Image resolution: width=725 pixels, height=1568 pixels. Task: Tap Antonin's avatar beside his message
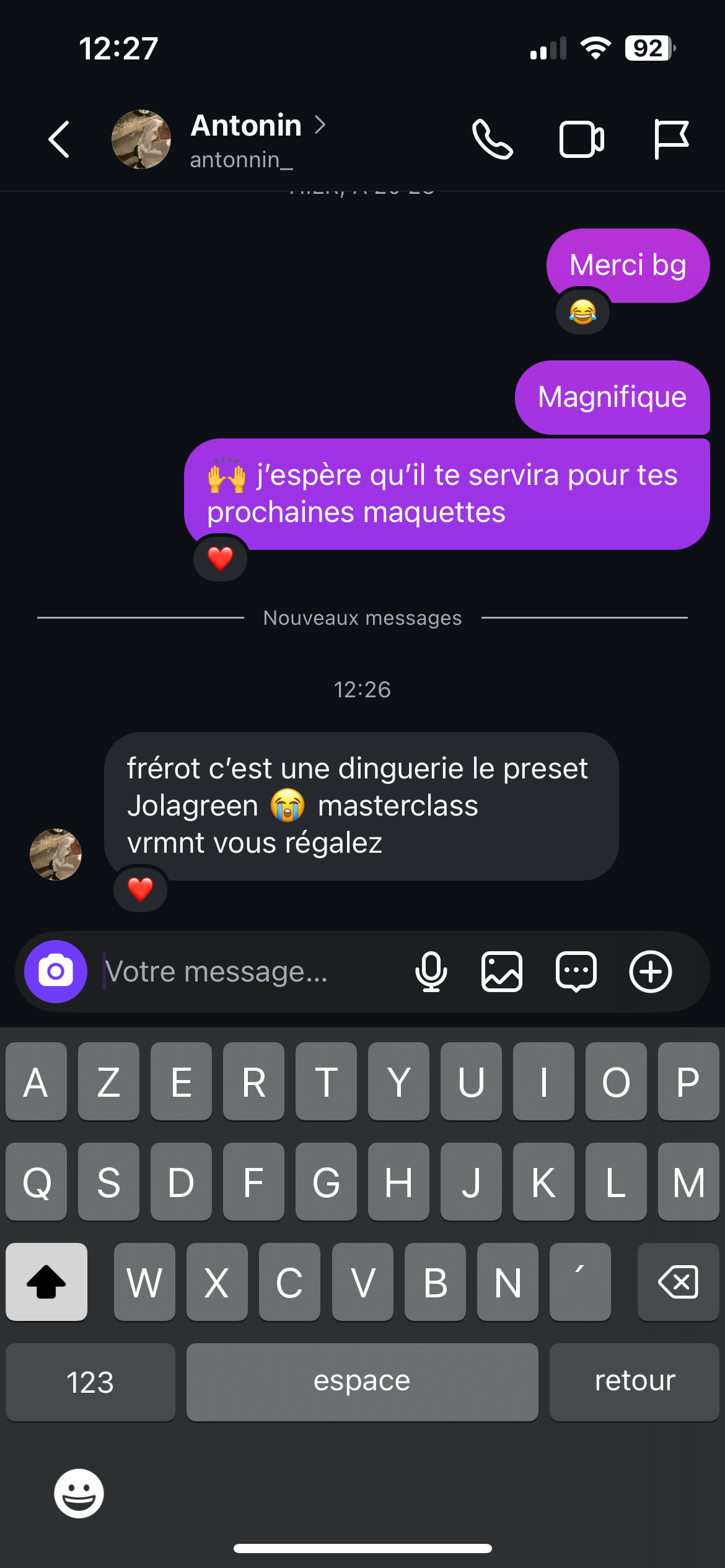click(56, 855)
